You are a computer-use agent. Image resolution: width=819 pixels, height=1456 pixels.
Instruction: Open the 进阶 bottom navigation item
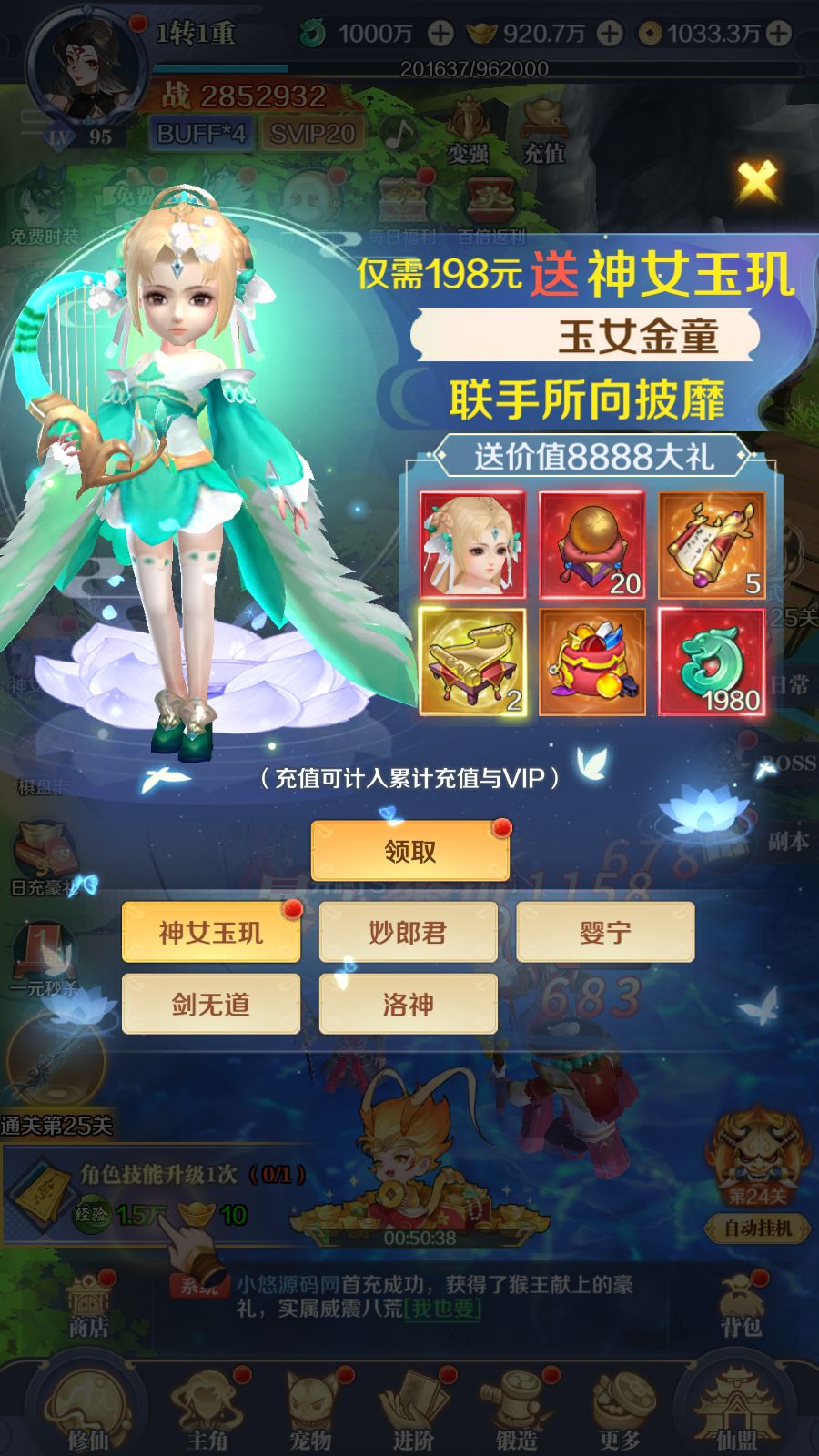pos(414,1410)
